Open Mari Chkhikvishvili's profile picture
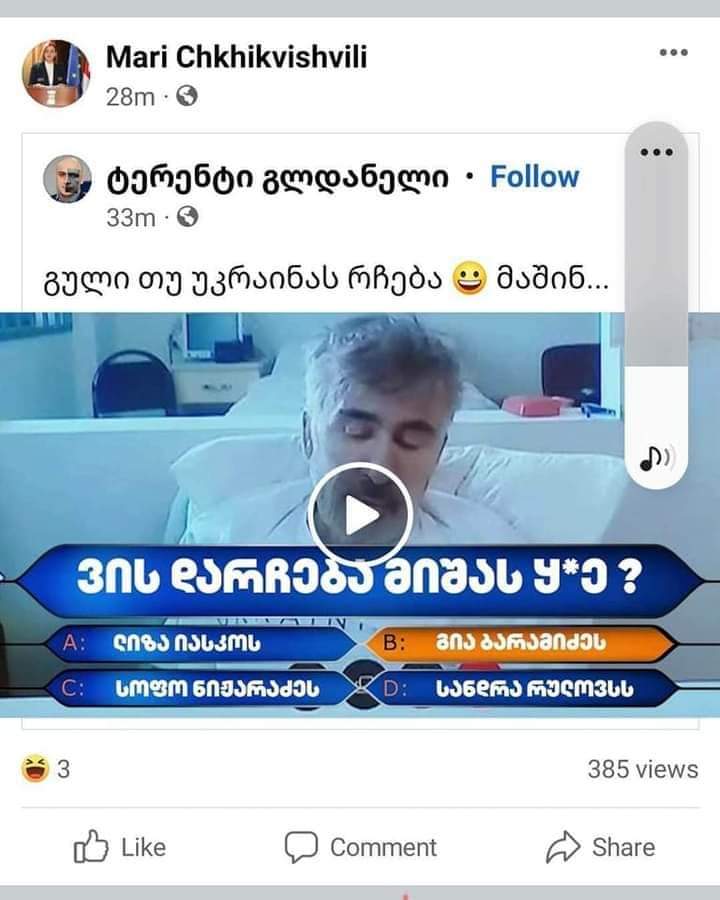 [56, 73]
